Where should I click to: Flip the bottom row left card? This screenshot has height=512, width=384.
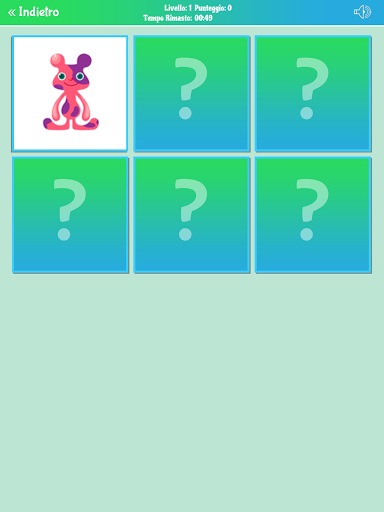point(70,215)
